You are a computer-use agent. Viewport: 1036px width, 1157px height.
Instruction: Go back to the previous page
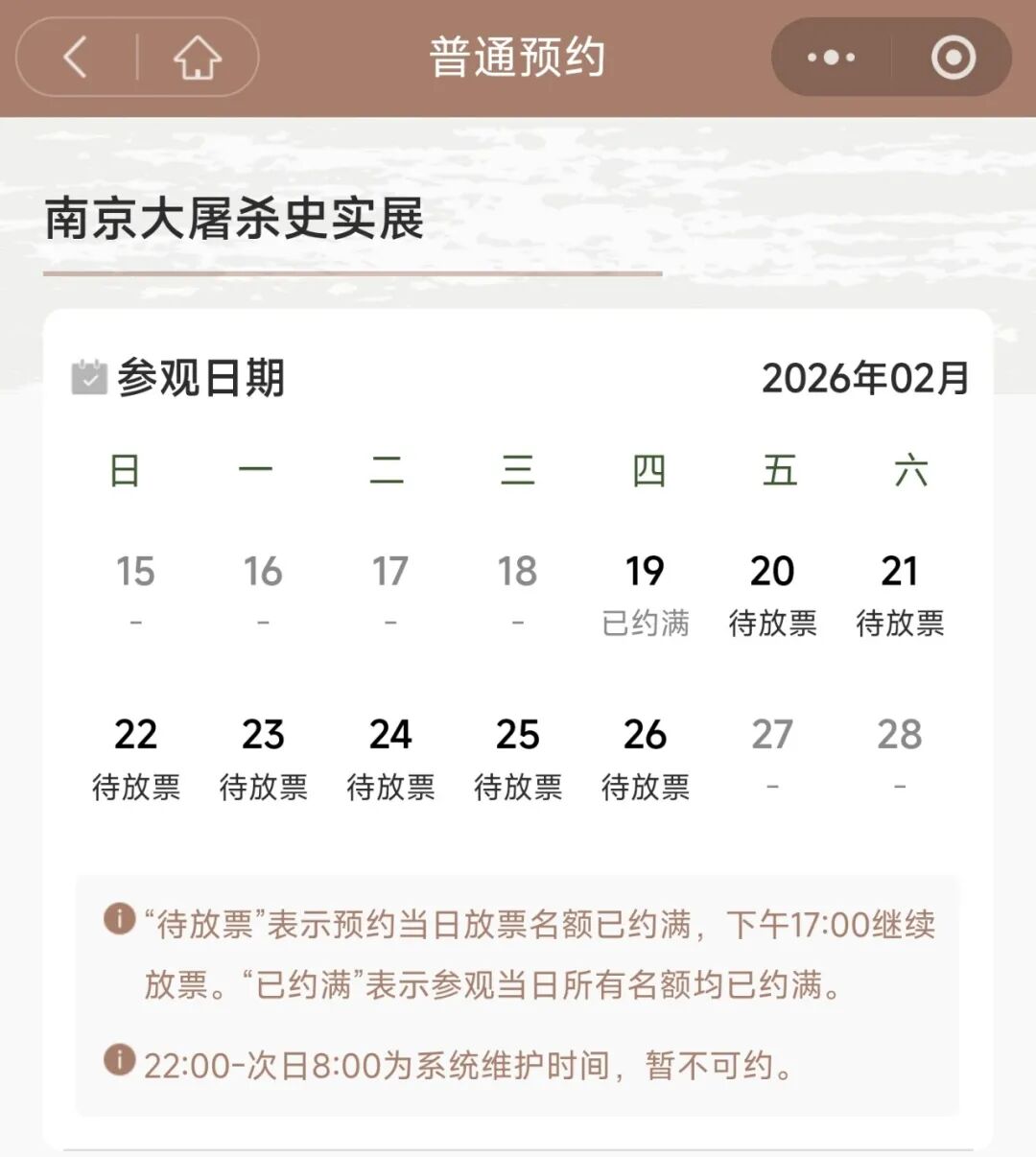click(x=75, y=58)
